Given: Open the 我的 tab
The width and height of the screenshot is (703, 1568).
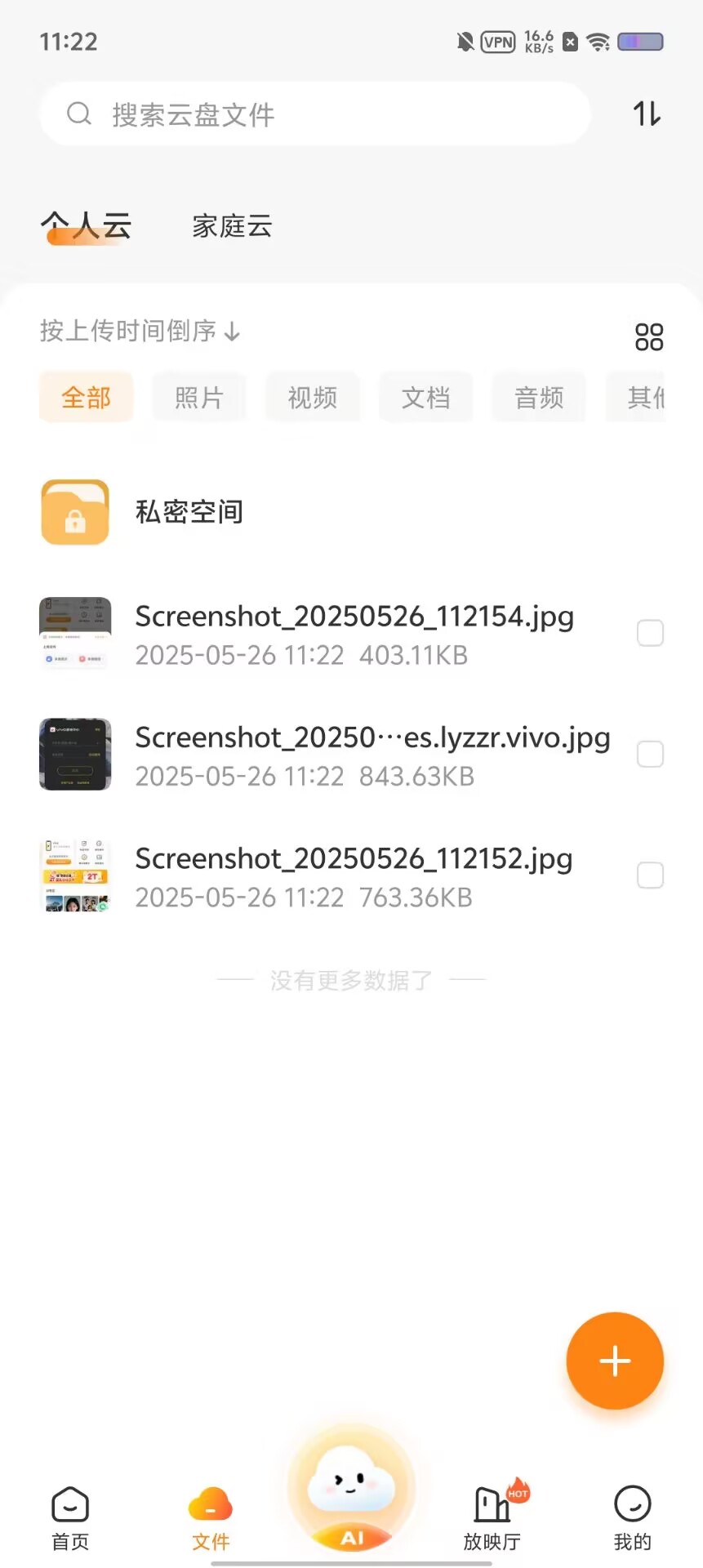Looking at the screenshot, I should point(632,1517).
